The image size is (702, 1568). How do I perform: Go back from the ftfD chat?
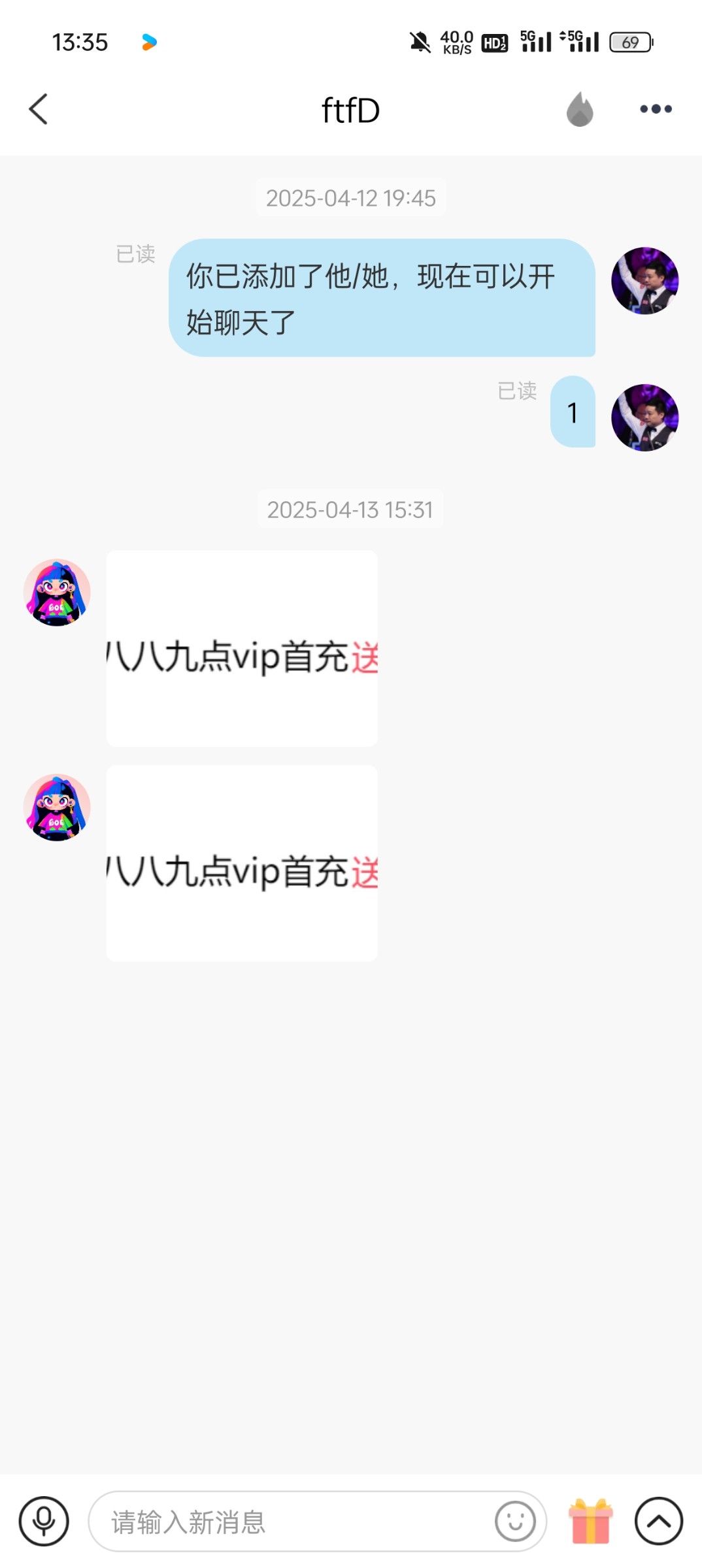coord(39,109)
